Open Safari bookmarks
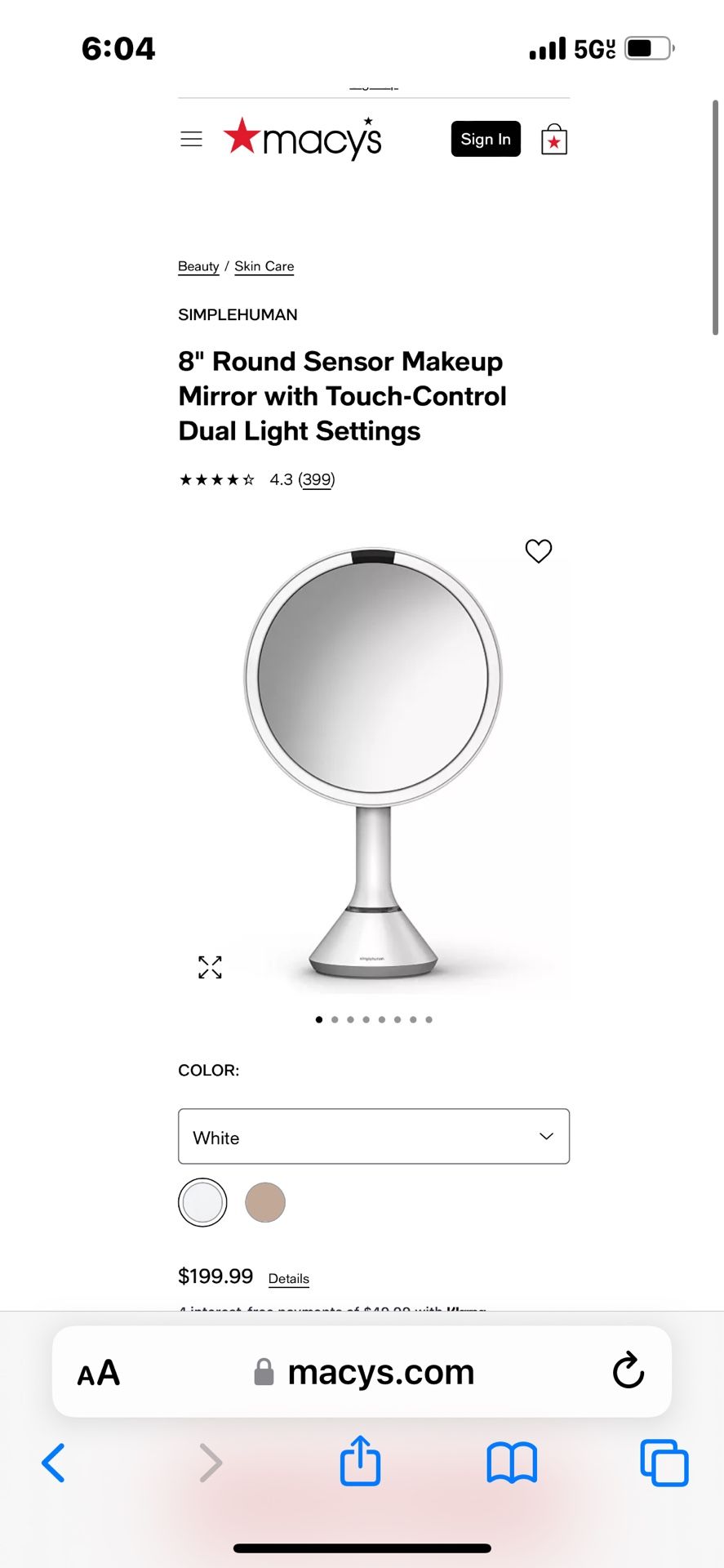Screen dimensions: 724x1568 point(512,1462)
